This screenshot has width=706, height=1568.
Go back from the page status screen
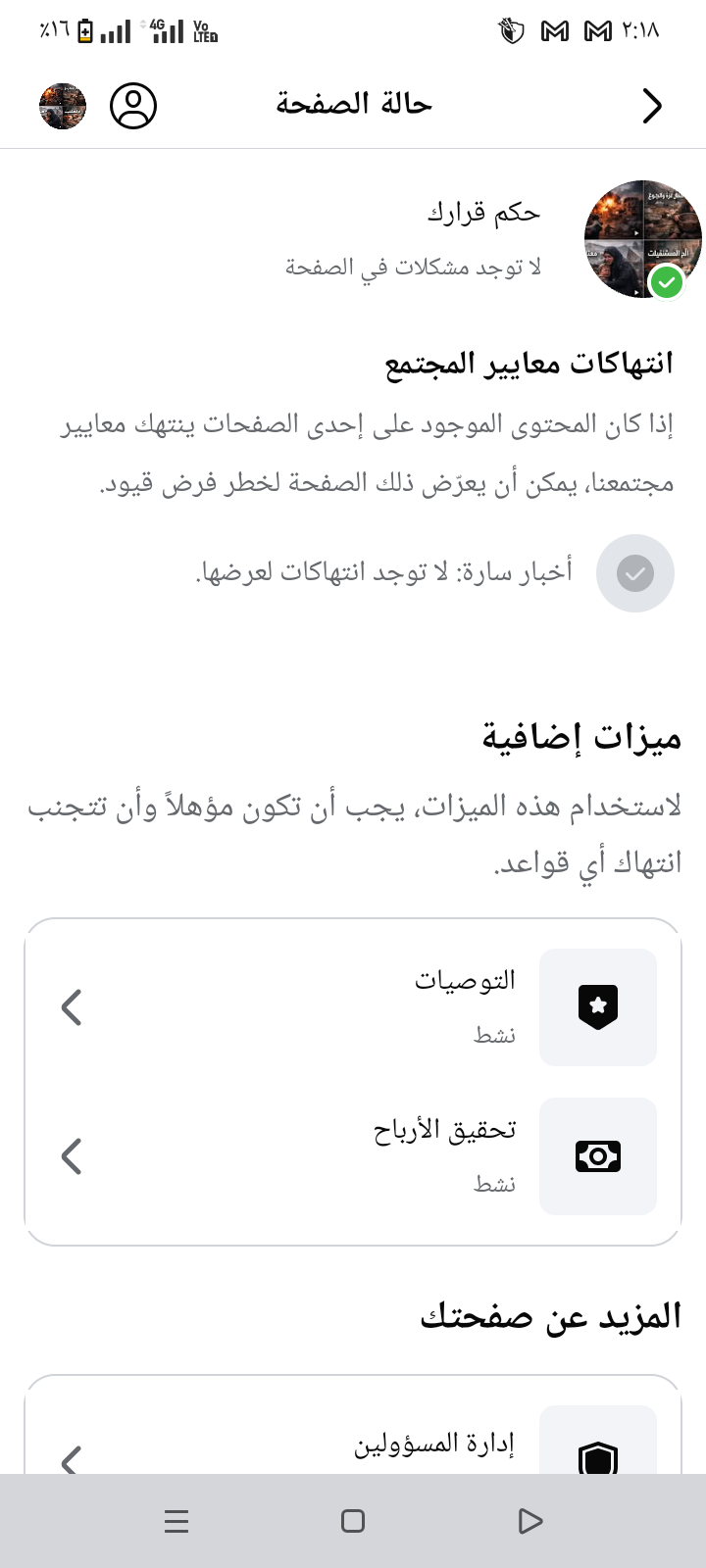tap(652, 106)
